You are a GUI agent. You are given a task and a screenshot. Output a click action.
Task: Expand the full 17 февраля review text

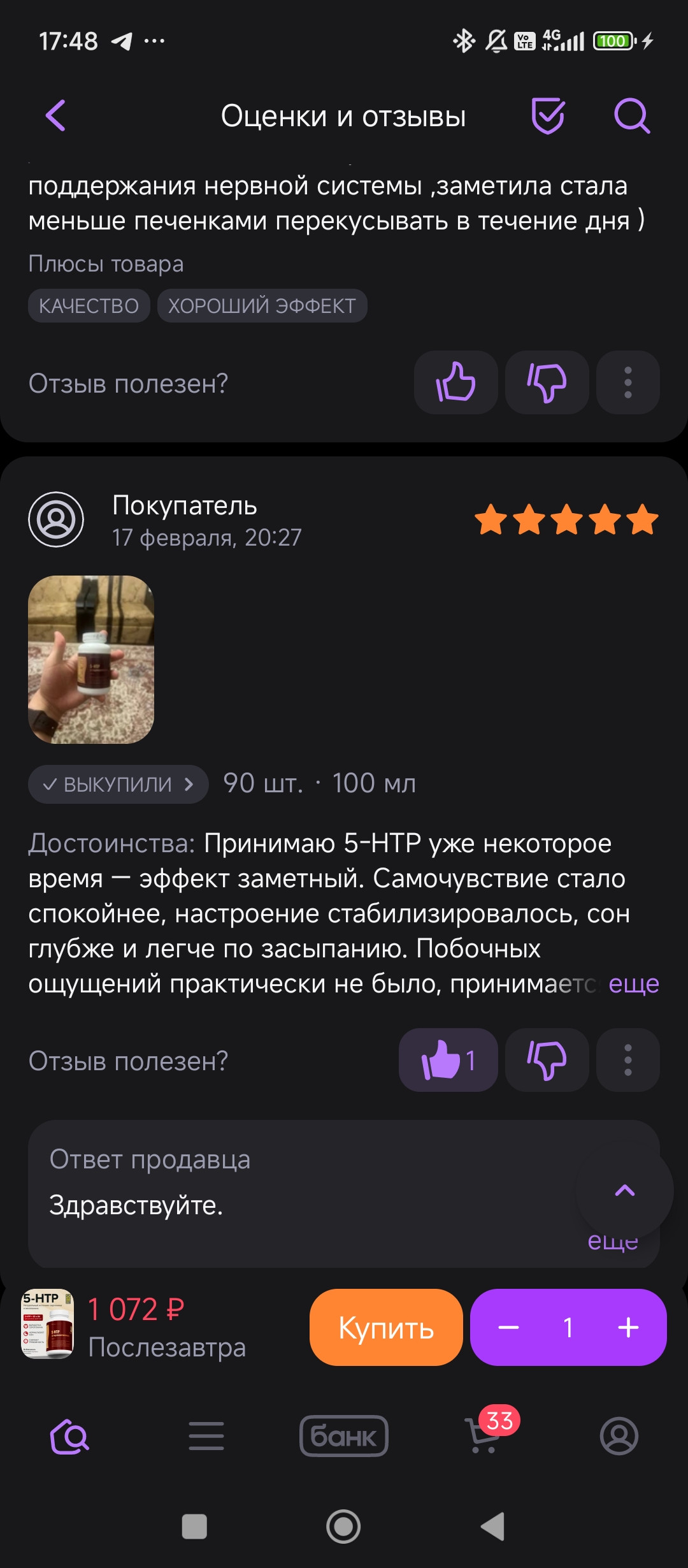633,984
